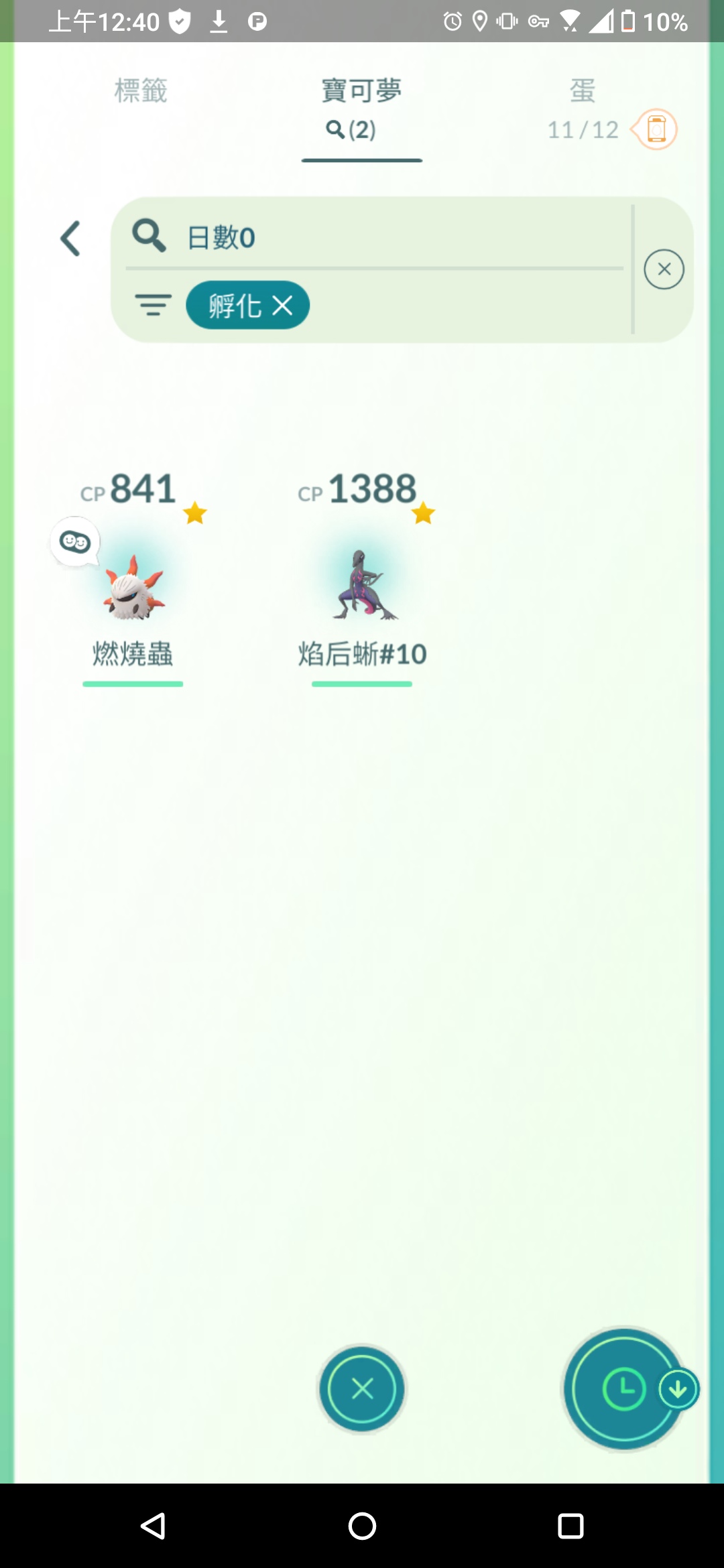Clear the search with the circled X
Viewport: 724px width, 1568px height.
[x=664, y=269]
